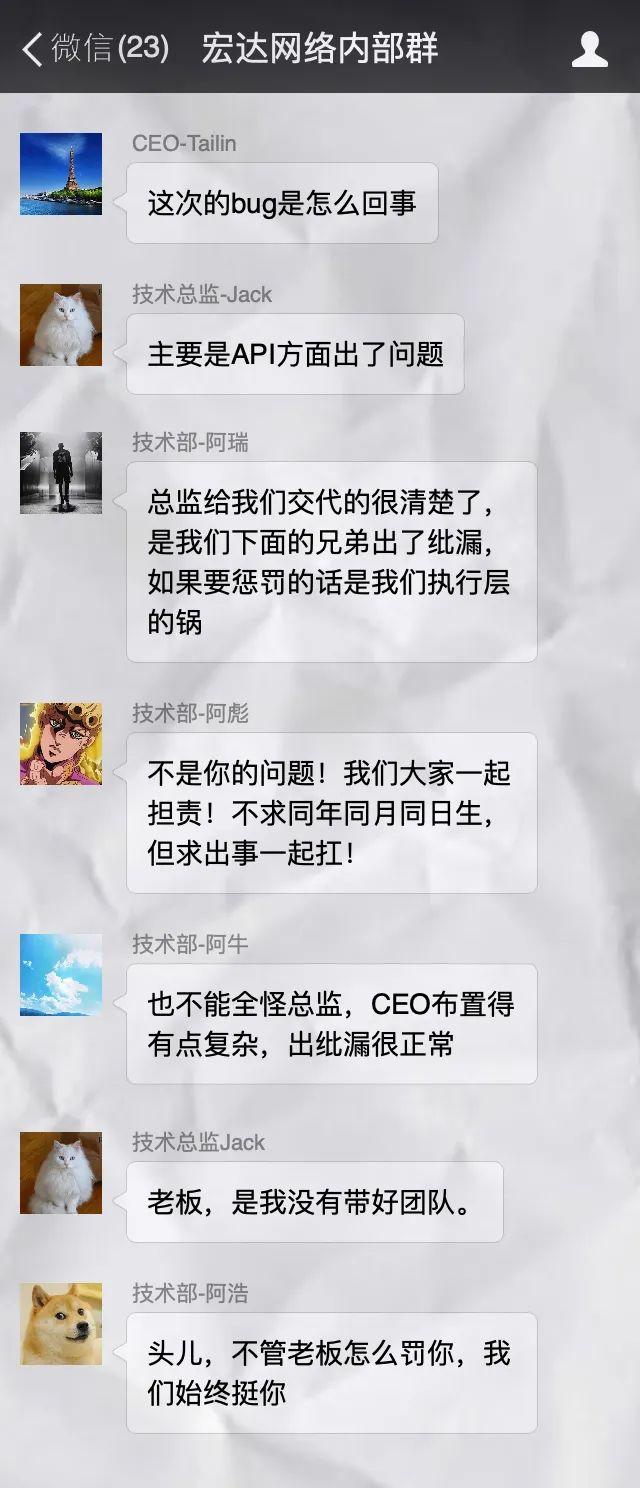Tap Jack's avatar beside the 老板 message

(61, 1173)
